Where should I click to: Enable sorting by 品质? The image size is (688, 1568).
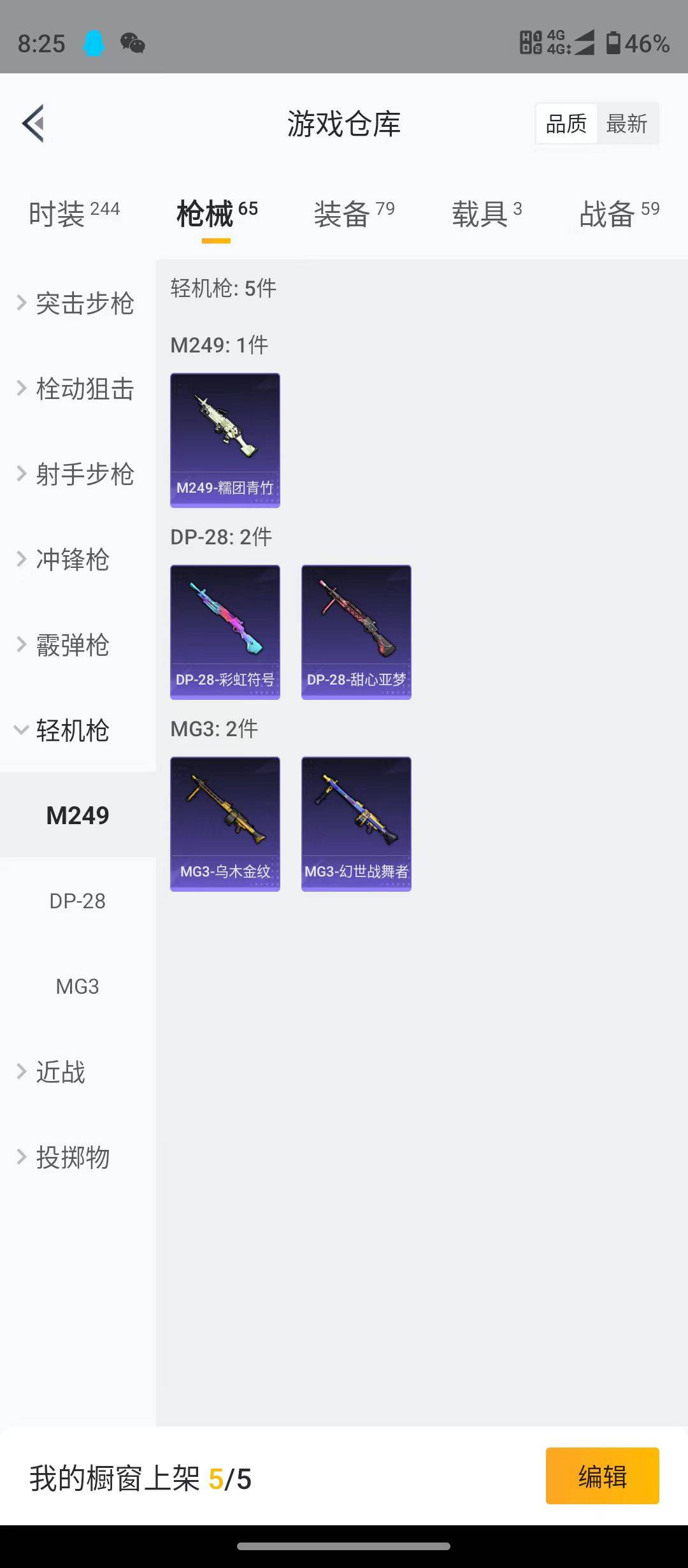point(566,124)
